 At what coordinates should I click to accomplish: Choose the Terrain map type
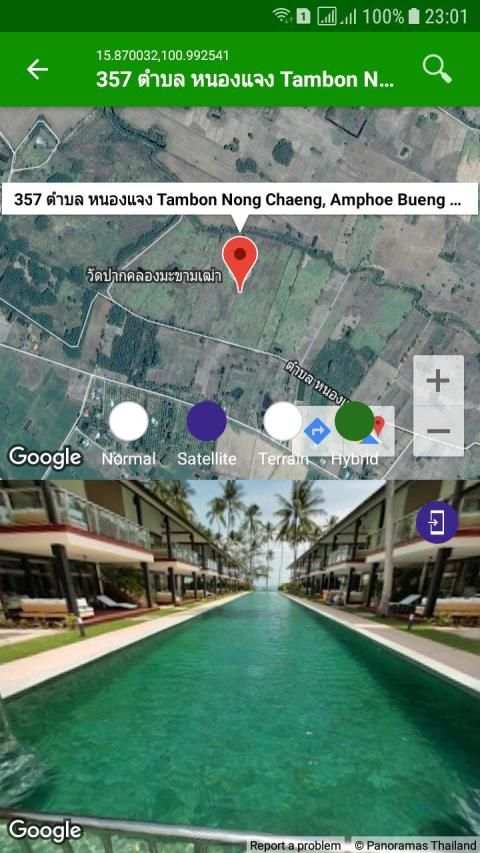pos(282,421)
